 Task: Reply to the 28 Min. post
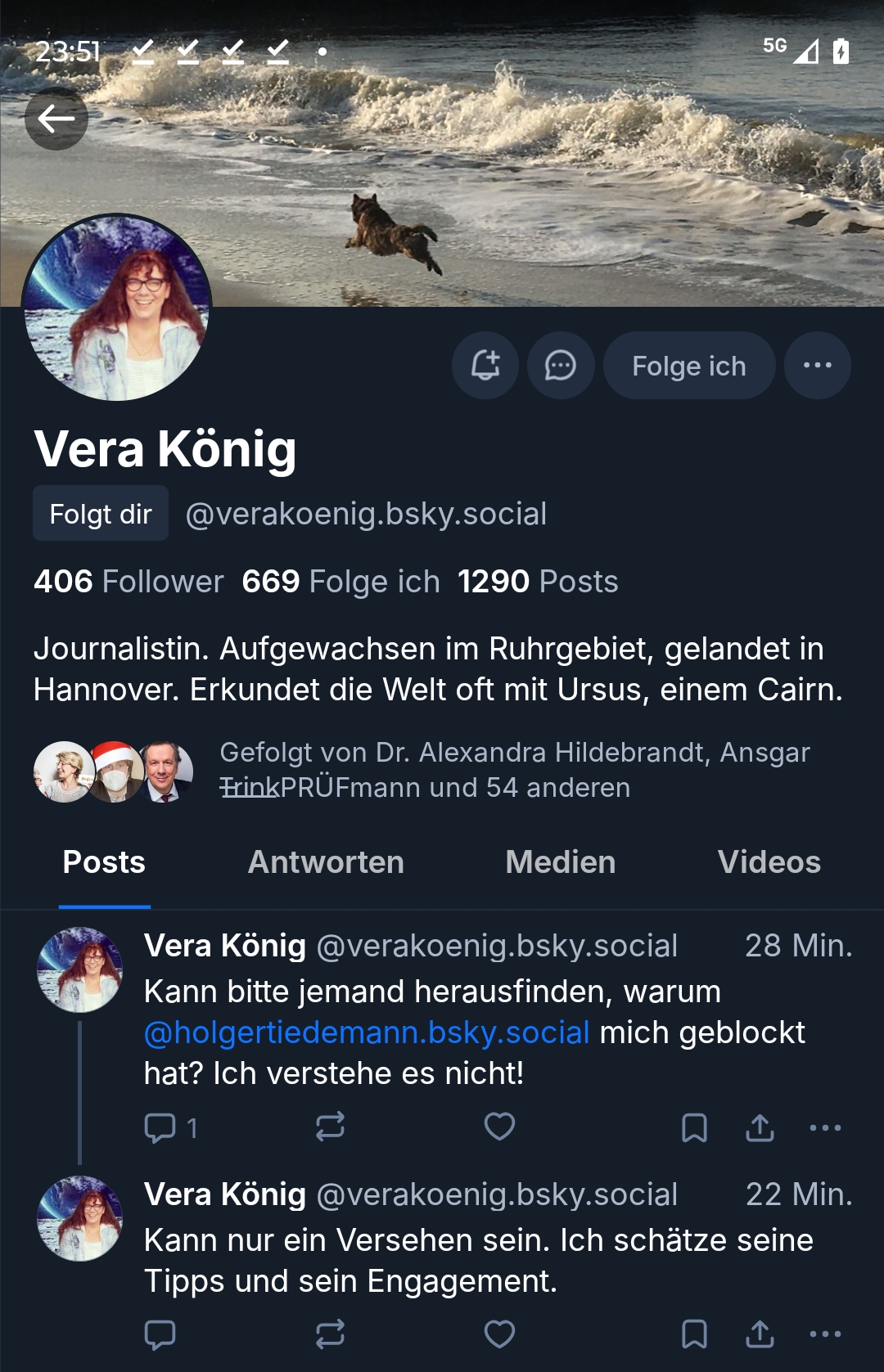(160, 1127)
